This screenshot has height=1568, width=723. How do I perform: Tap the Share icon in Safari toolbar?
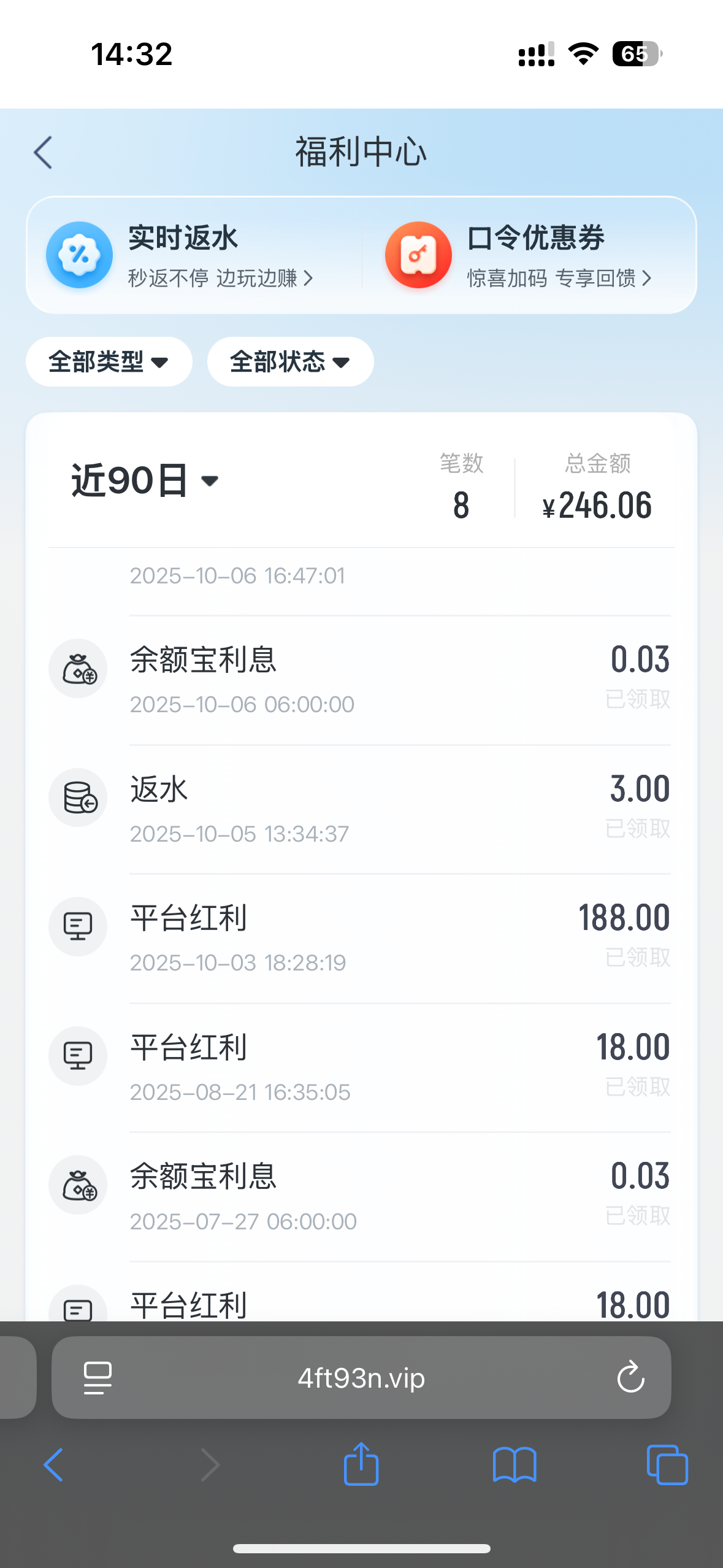click(x=361, y=1464)
